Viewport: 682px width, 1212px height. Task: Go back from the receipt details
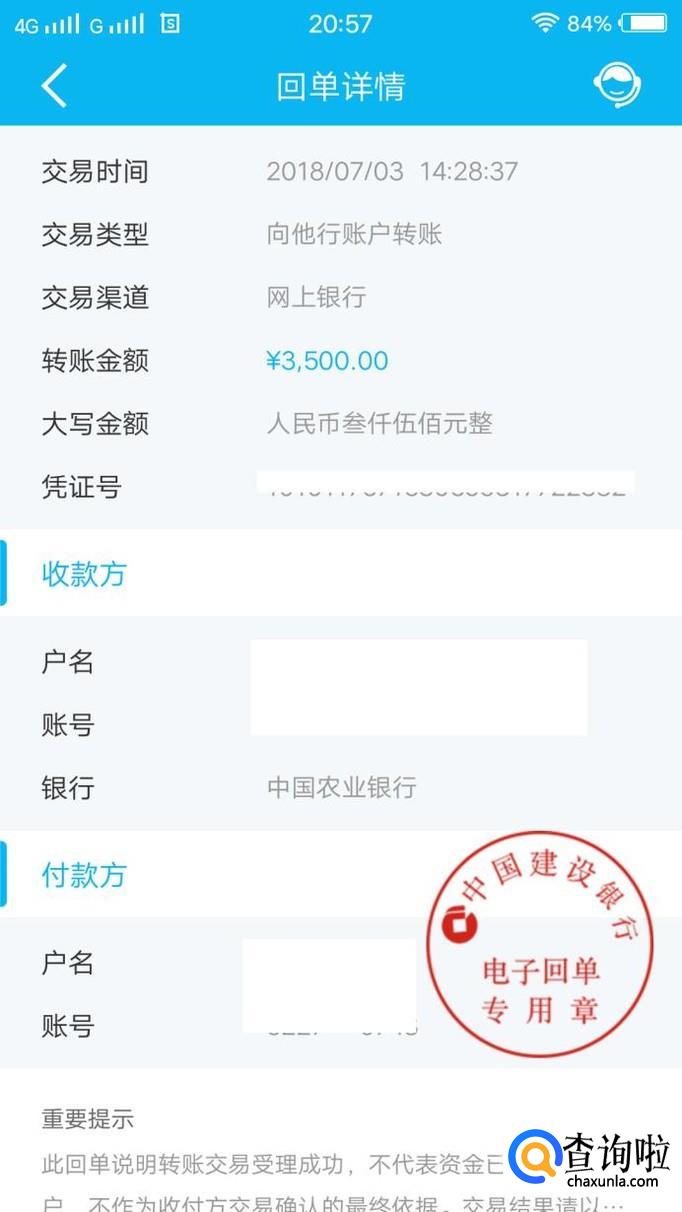click(54, 86)
